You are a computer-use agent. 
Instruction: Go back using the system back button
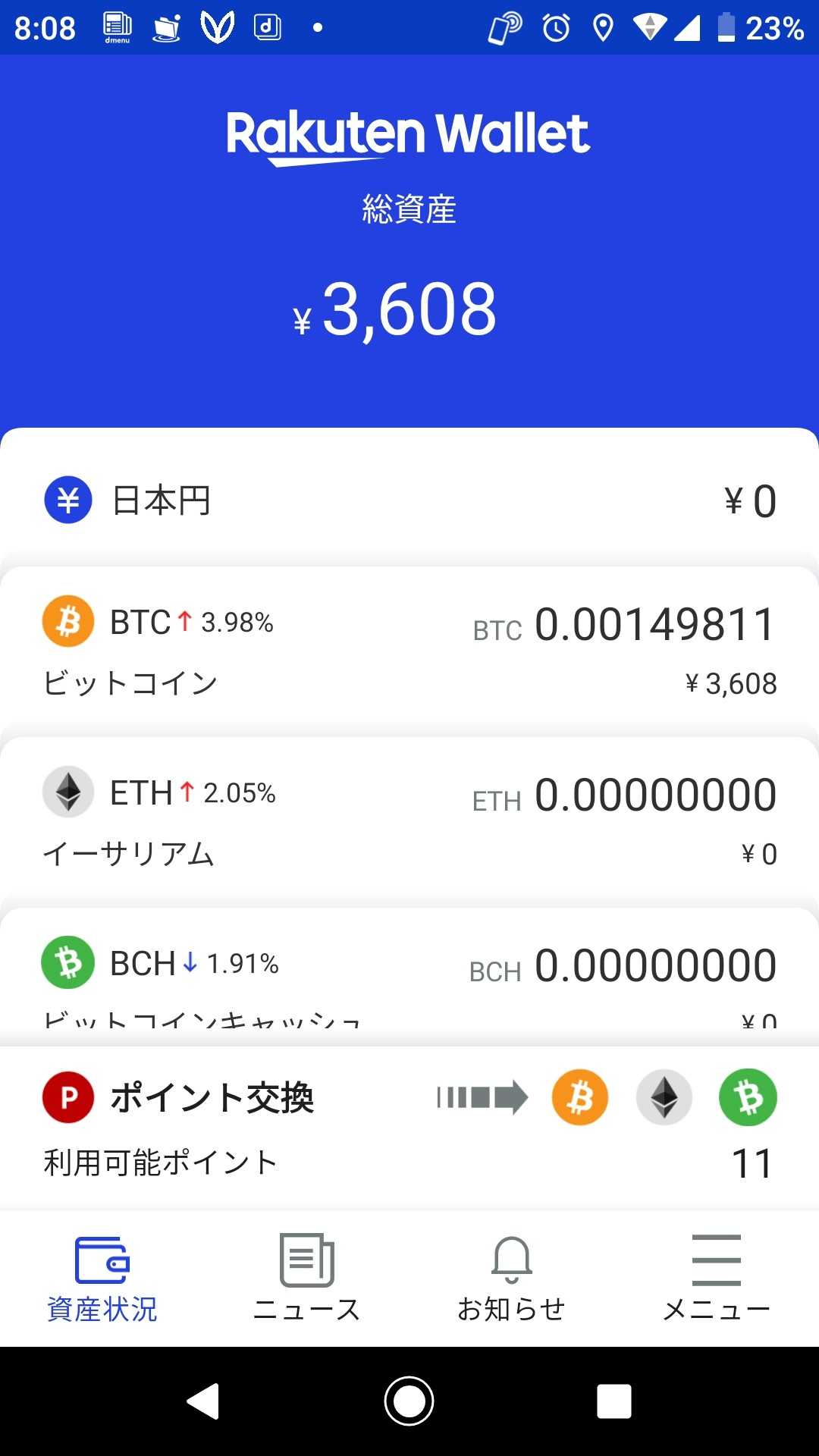point(203,1401)
